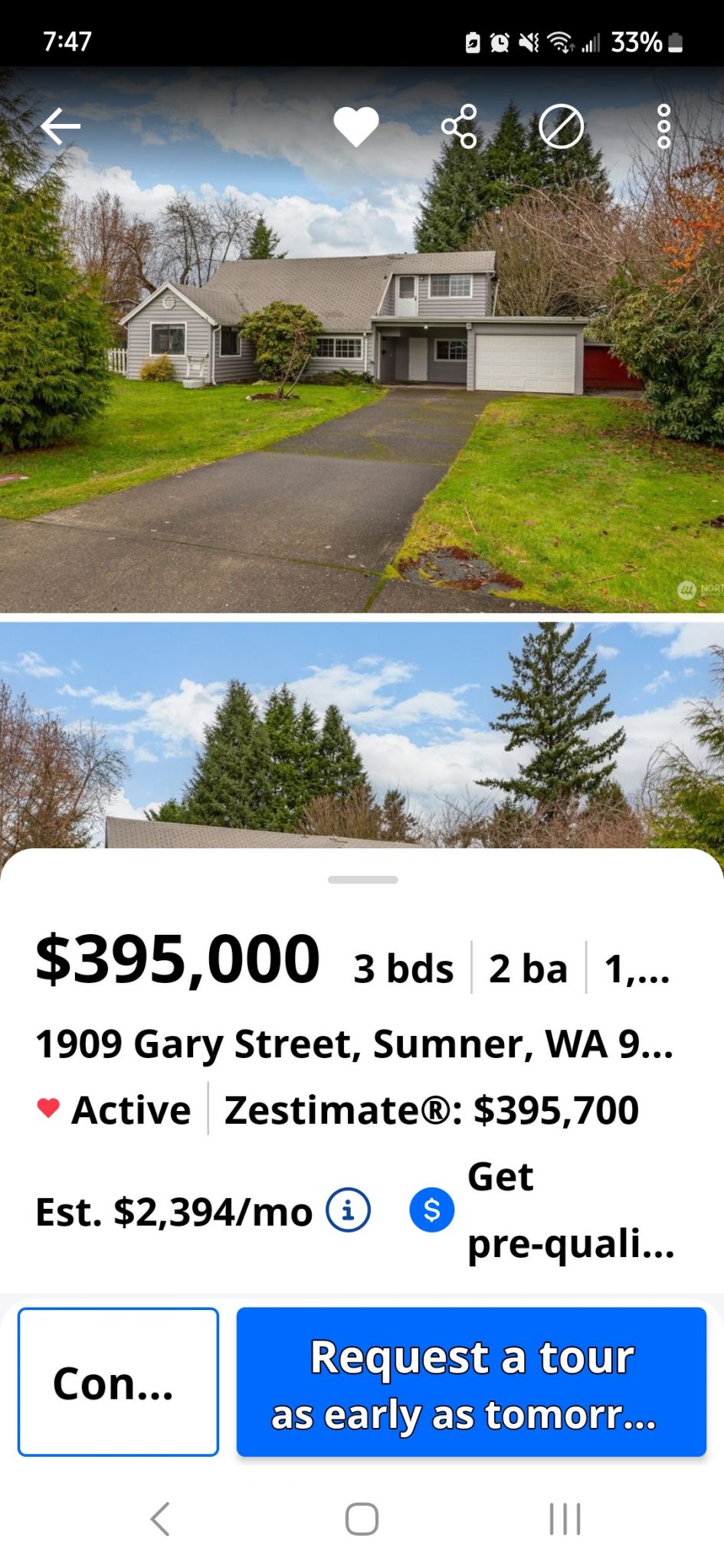Tap the Contact agent button
Screen dimensions: 724x1568
118,1382
